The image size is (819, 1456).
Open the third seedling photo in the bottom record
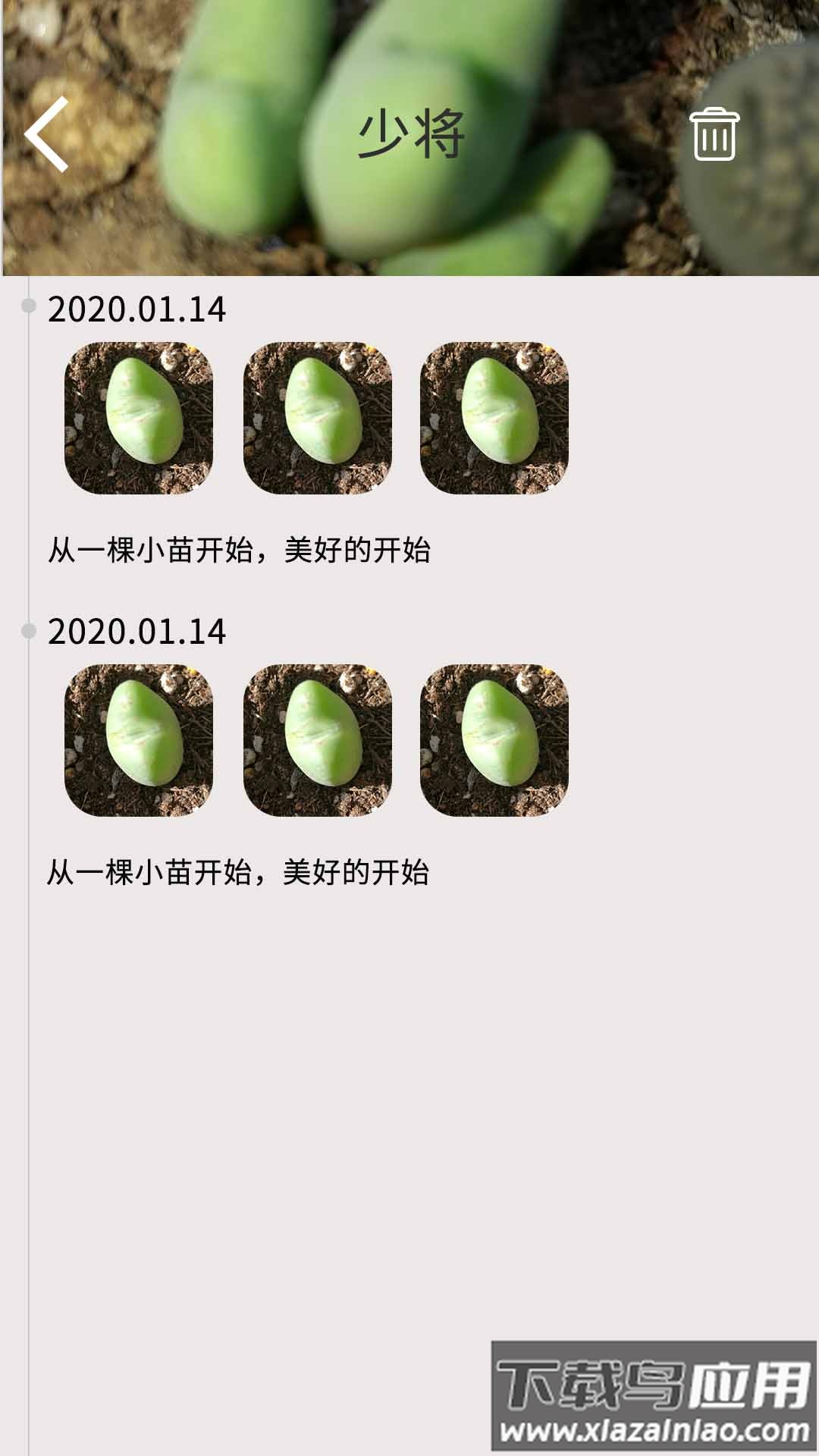497,743
